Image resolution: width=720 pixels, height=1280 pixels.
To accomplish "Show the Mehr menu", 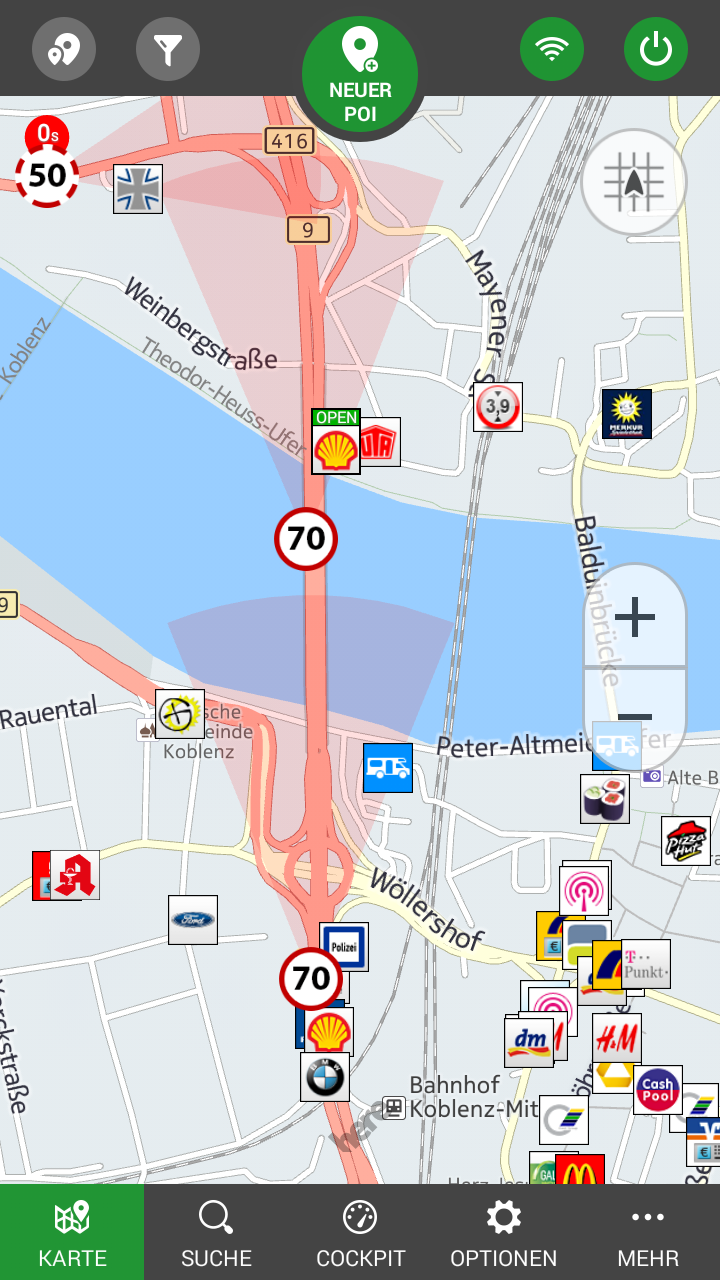I will tap(648, 1232).
